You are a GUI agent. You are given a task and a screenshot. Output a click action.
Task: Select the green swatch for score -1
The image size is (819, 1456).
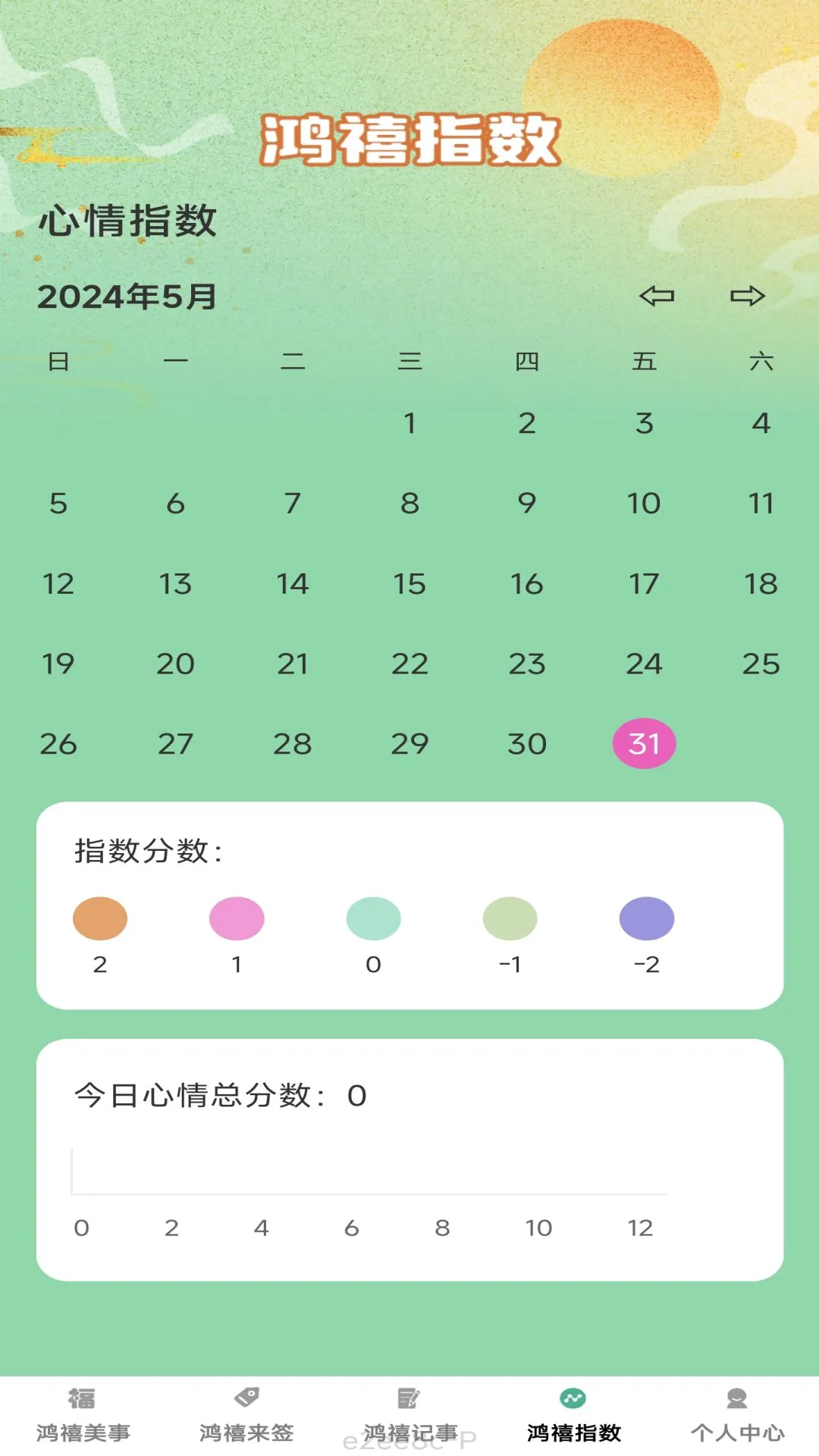510,918
